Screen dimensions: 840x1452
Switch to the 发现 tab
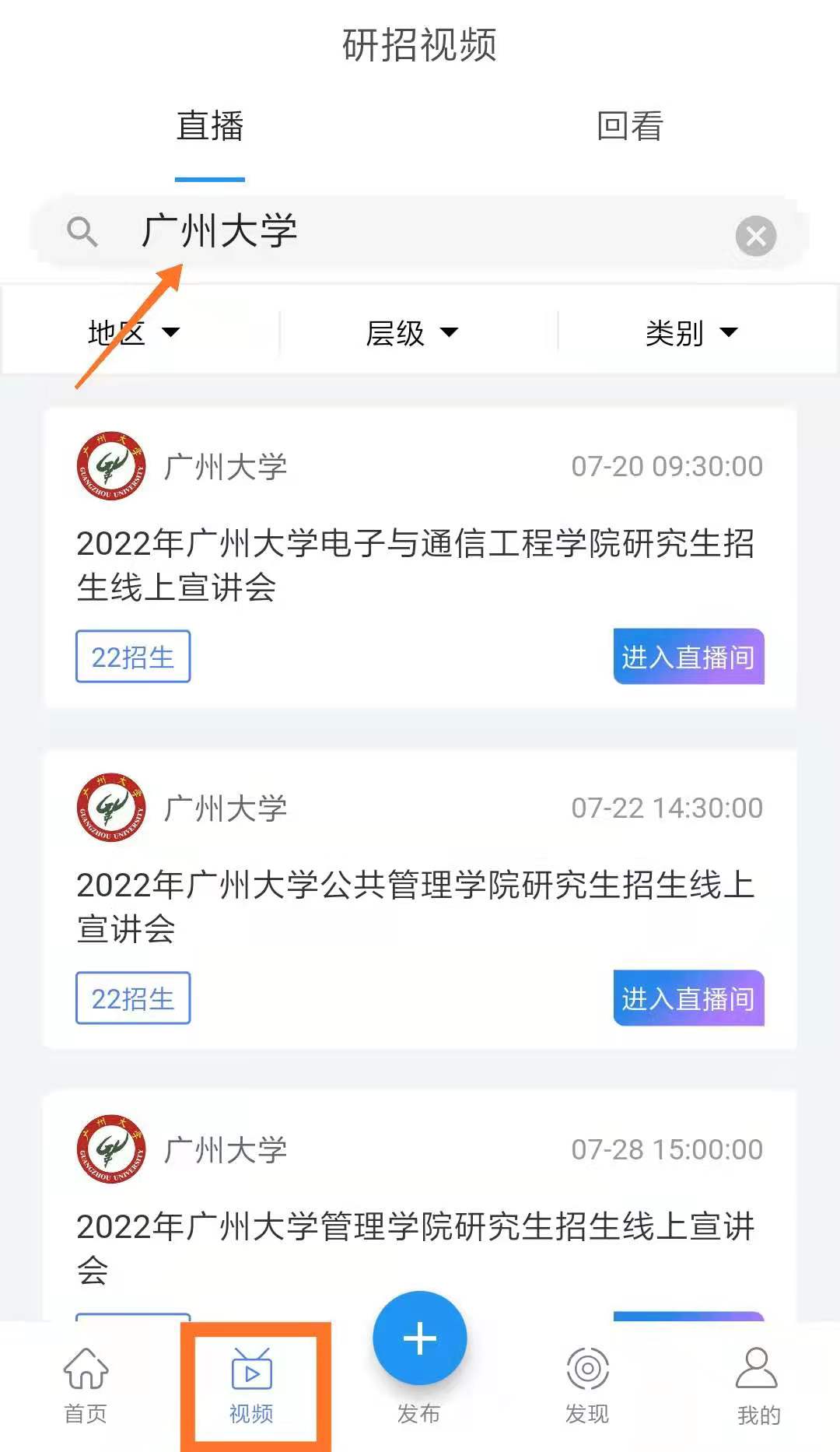tap(587, 1387)
